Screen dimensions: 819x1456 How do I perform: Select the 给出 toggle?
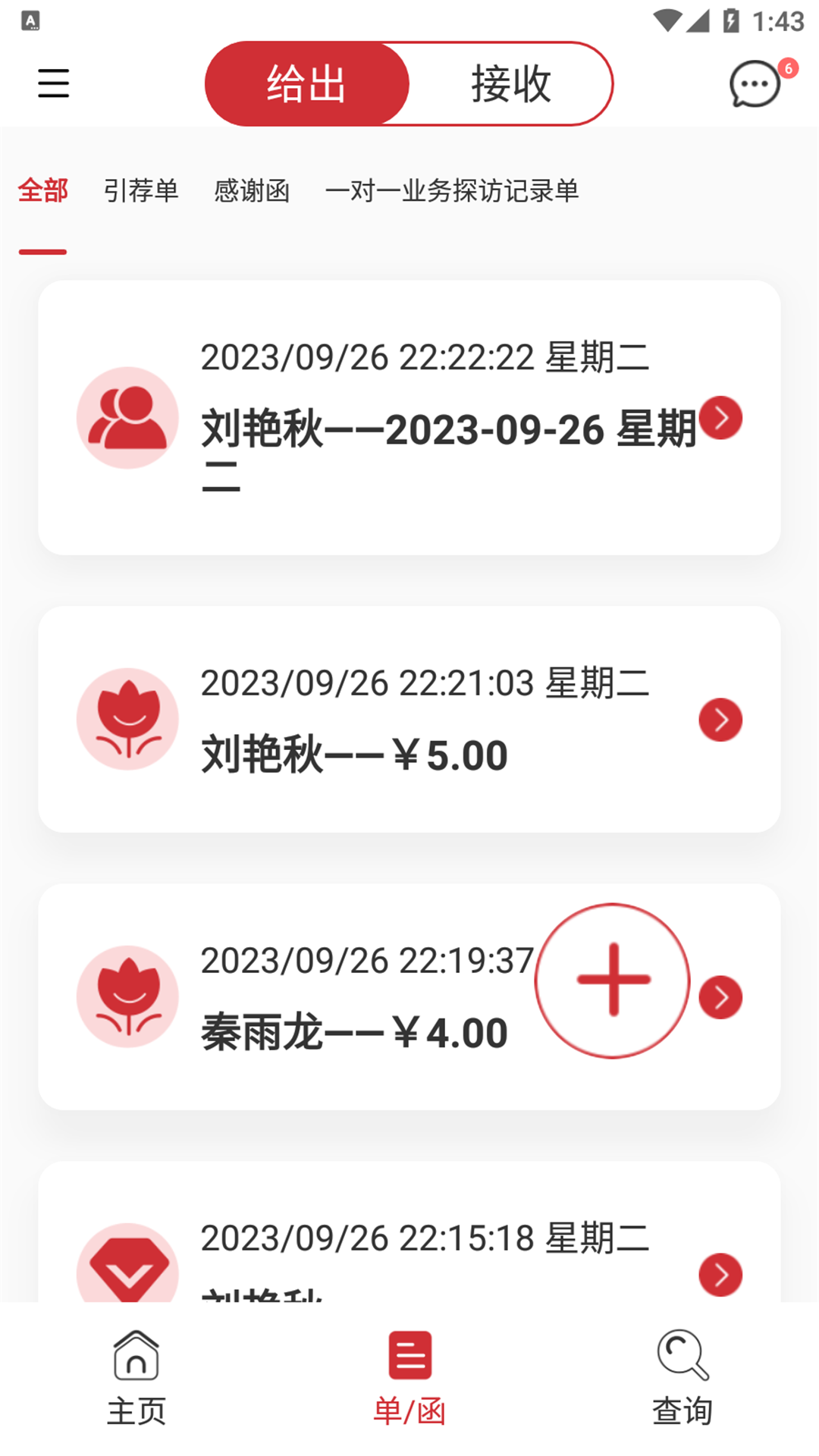coord(306,83)
